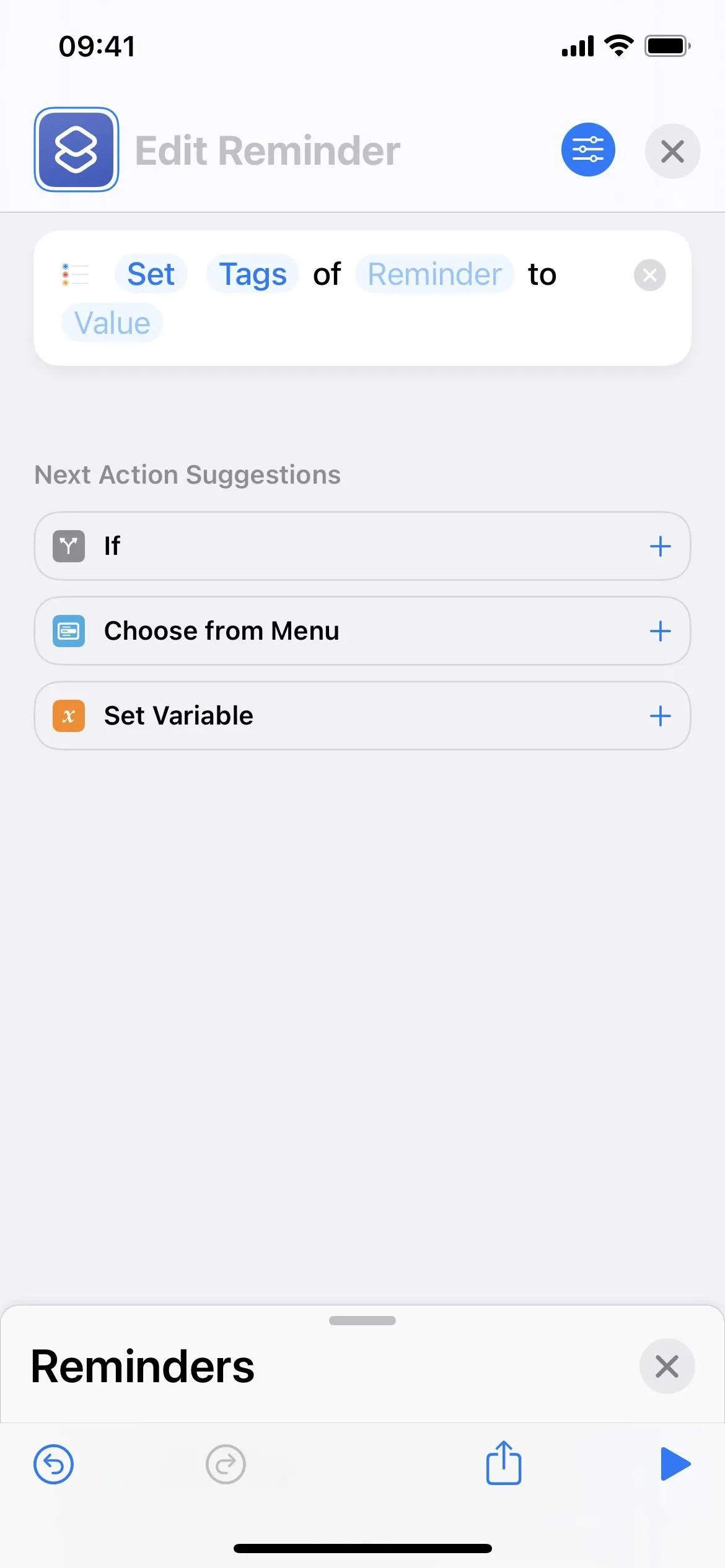Change the Tags property parameter

253,274
